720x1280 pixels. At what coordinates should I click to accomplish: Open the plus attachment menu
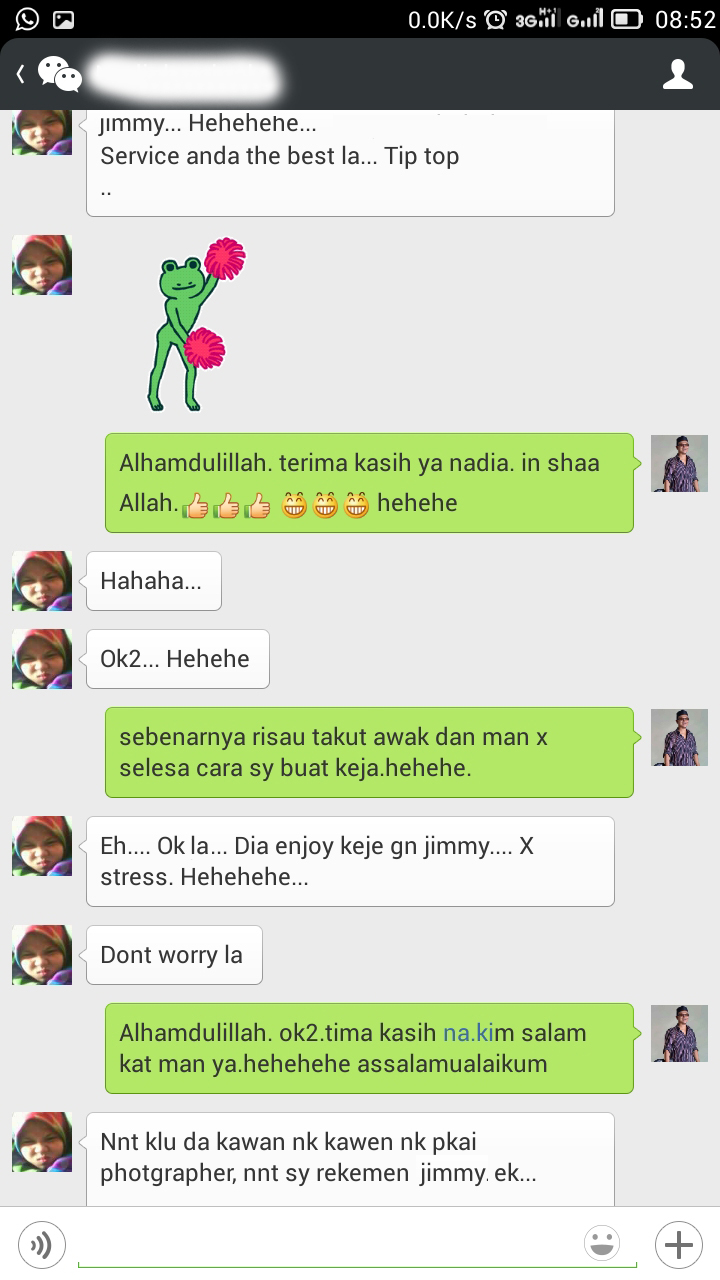pos(679,1245)
